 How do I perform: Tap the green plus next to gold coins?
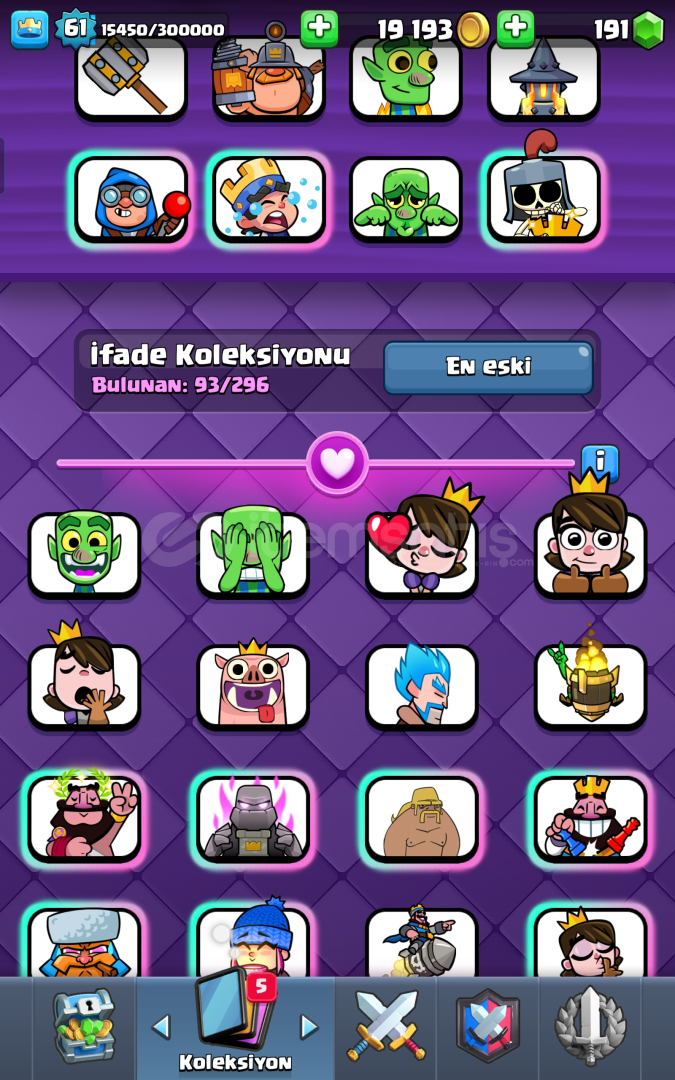(x=516, y=29)
